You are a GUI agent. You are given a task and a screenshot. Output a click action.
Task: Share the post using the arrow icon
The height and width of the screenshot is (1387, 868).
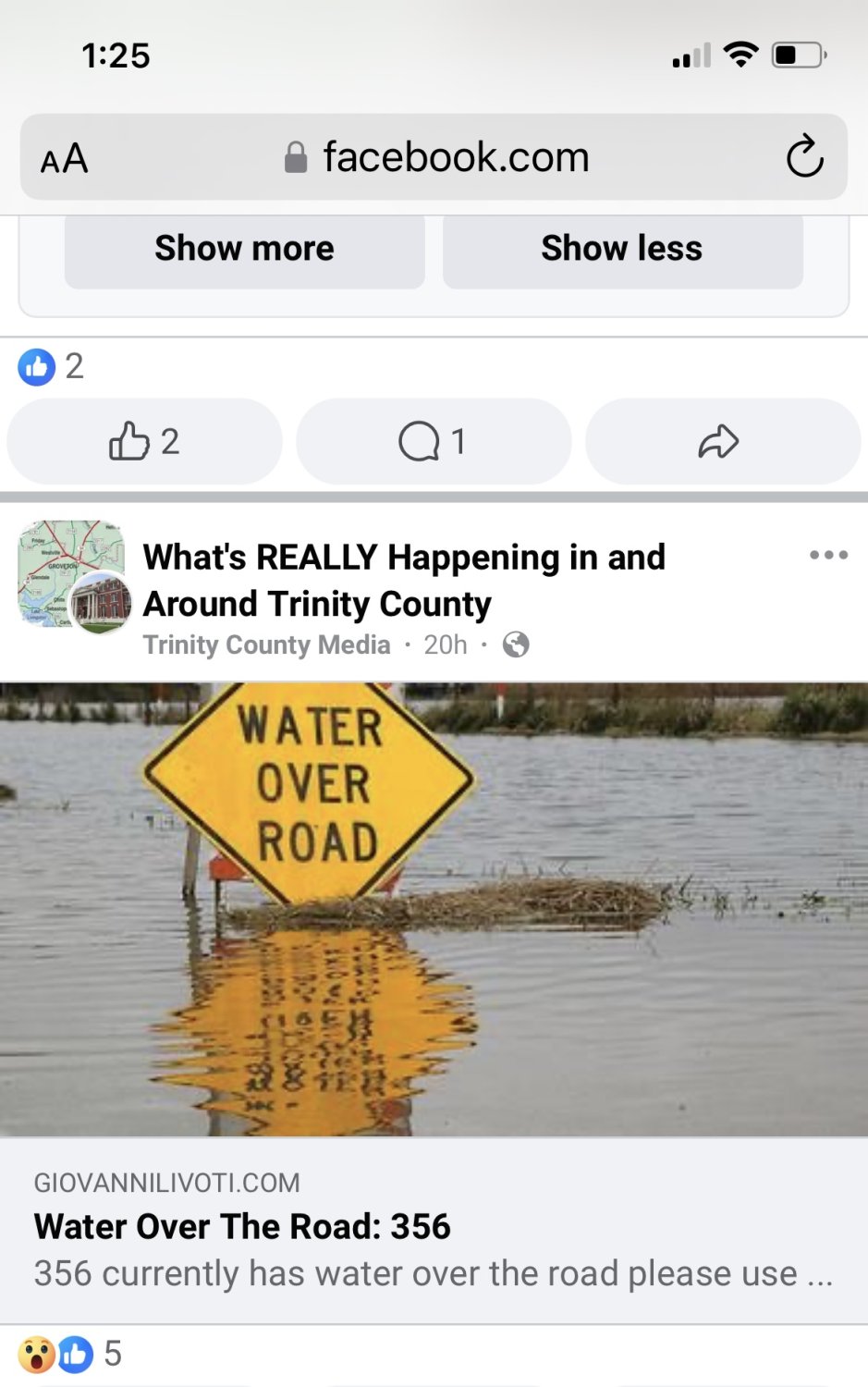[719, 442]
